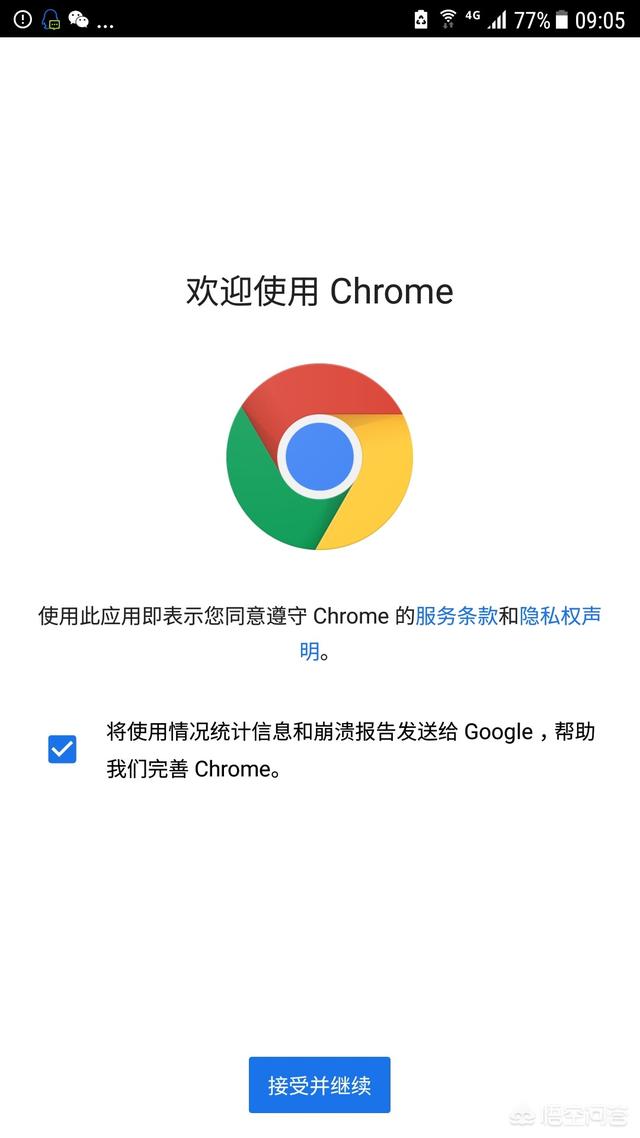Open the 服务条款 link
Viewport: 640px width, 1138px height.
pos(456,616)
